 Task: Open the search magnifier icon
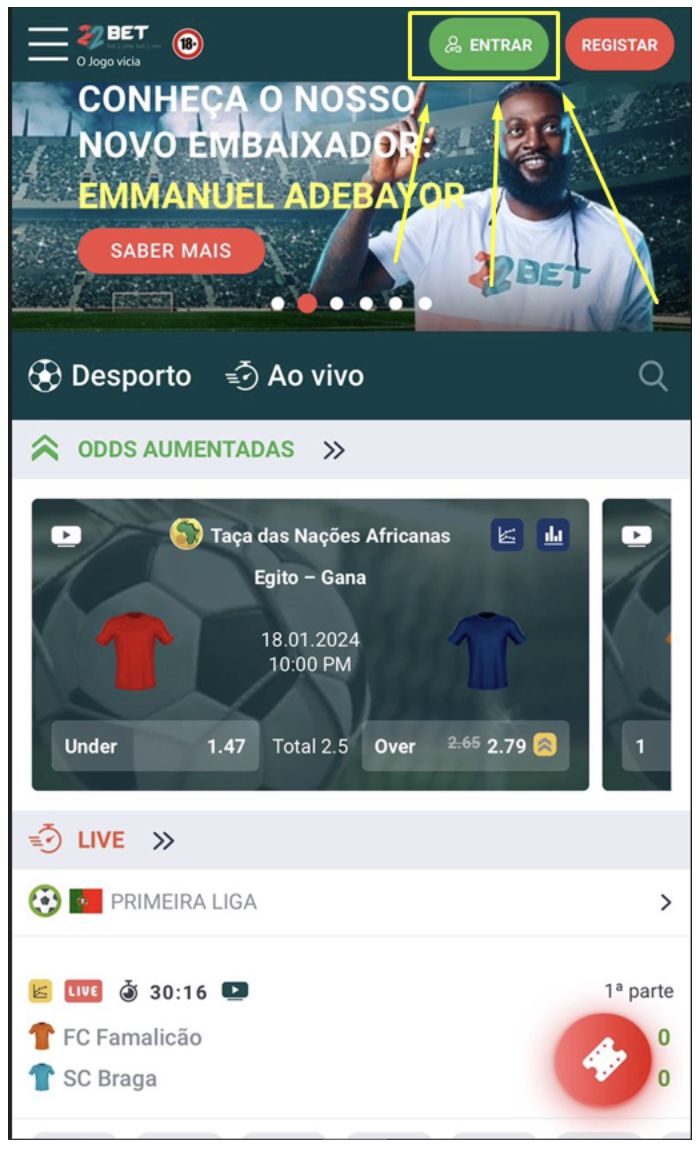652,376
